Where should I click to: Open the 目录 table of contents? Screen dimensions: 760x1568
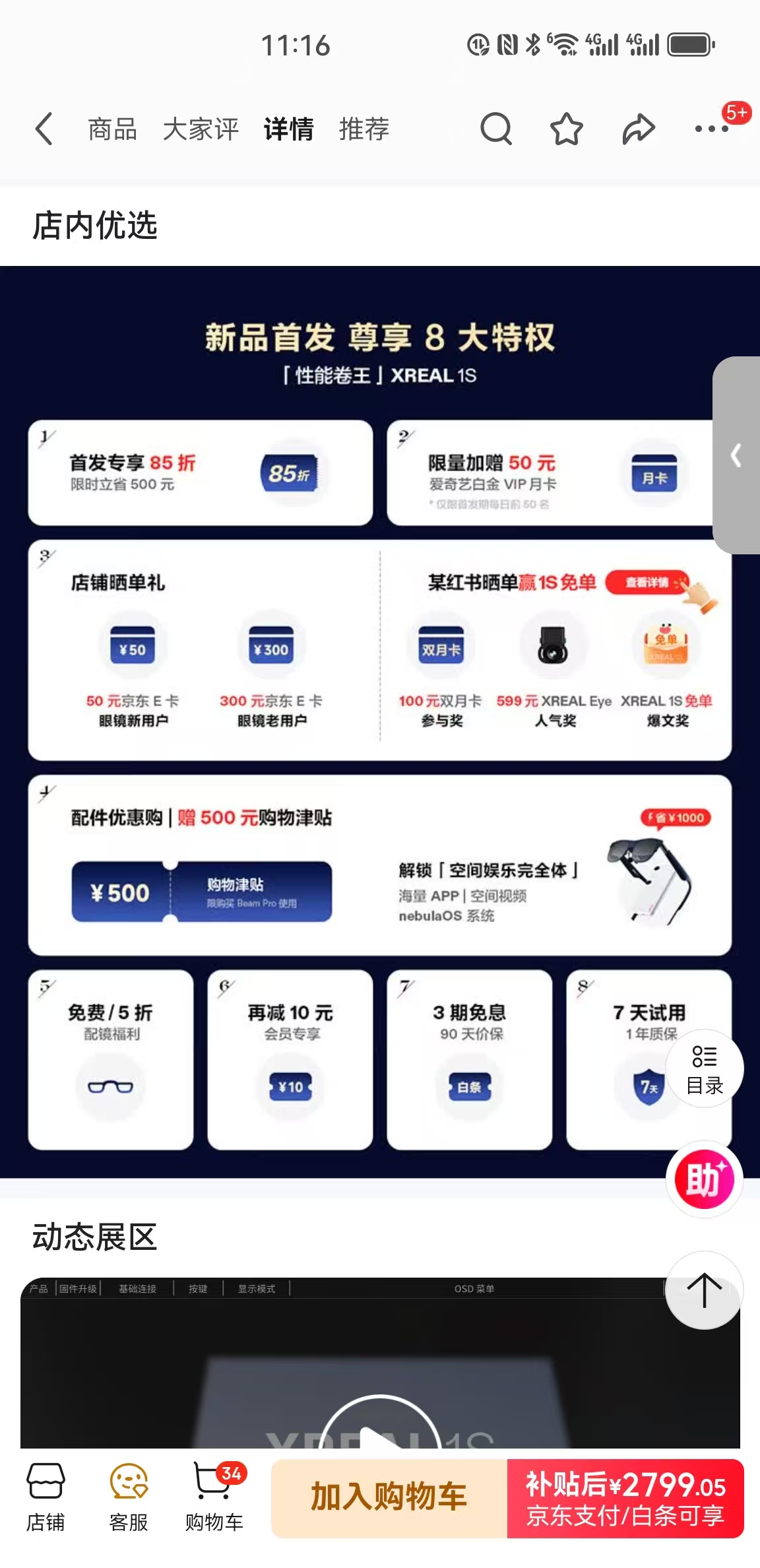(x=705, y=1069)
